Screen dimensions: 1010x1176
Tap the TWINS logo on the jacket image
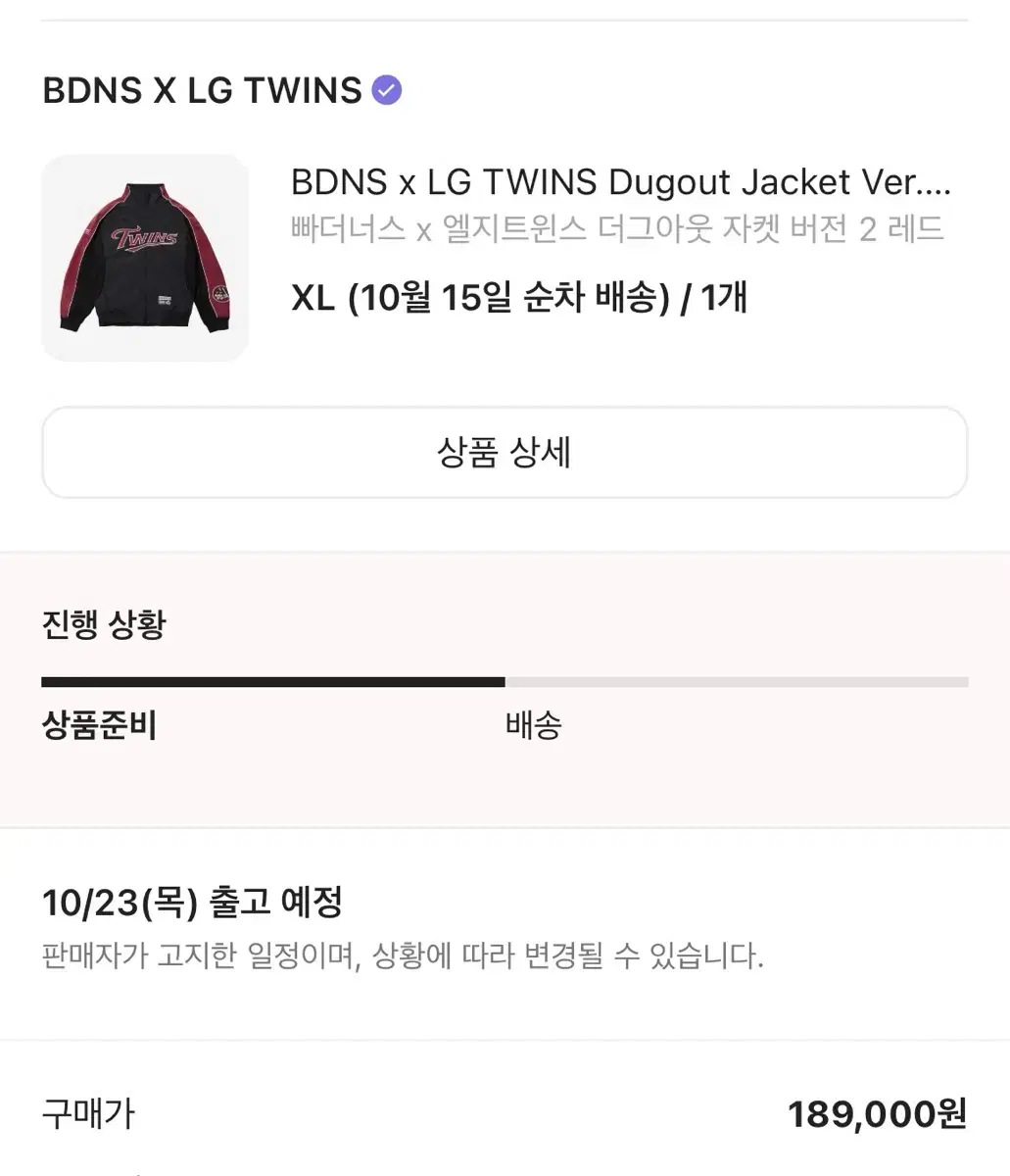coord(144,235)
